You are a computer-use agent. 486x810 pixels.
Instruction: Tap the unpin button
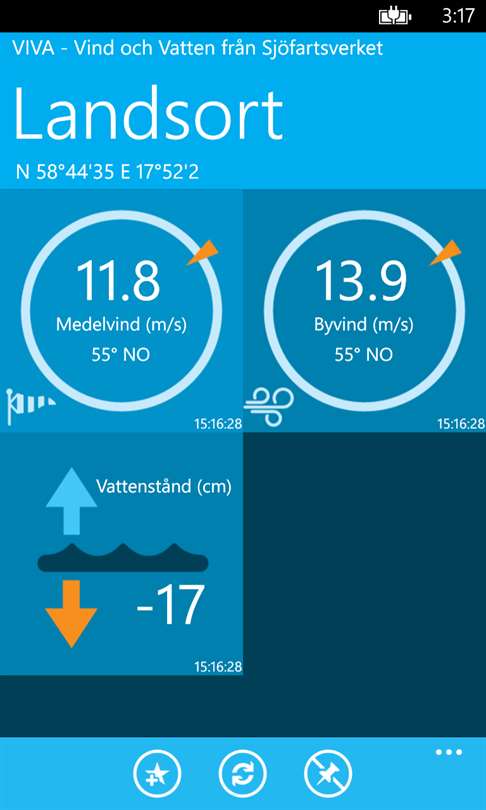coord(328,774)
